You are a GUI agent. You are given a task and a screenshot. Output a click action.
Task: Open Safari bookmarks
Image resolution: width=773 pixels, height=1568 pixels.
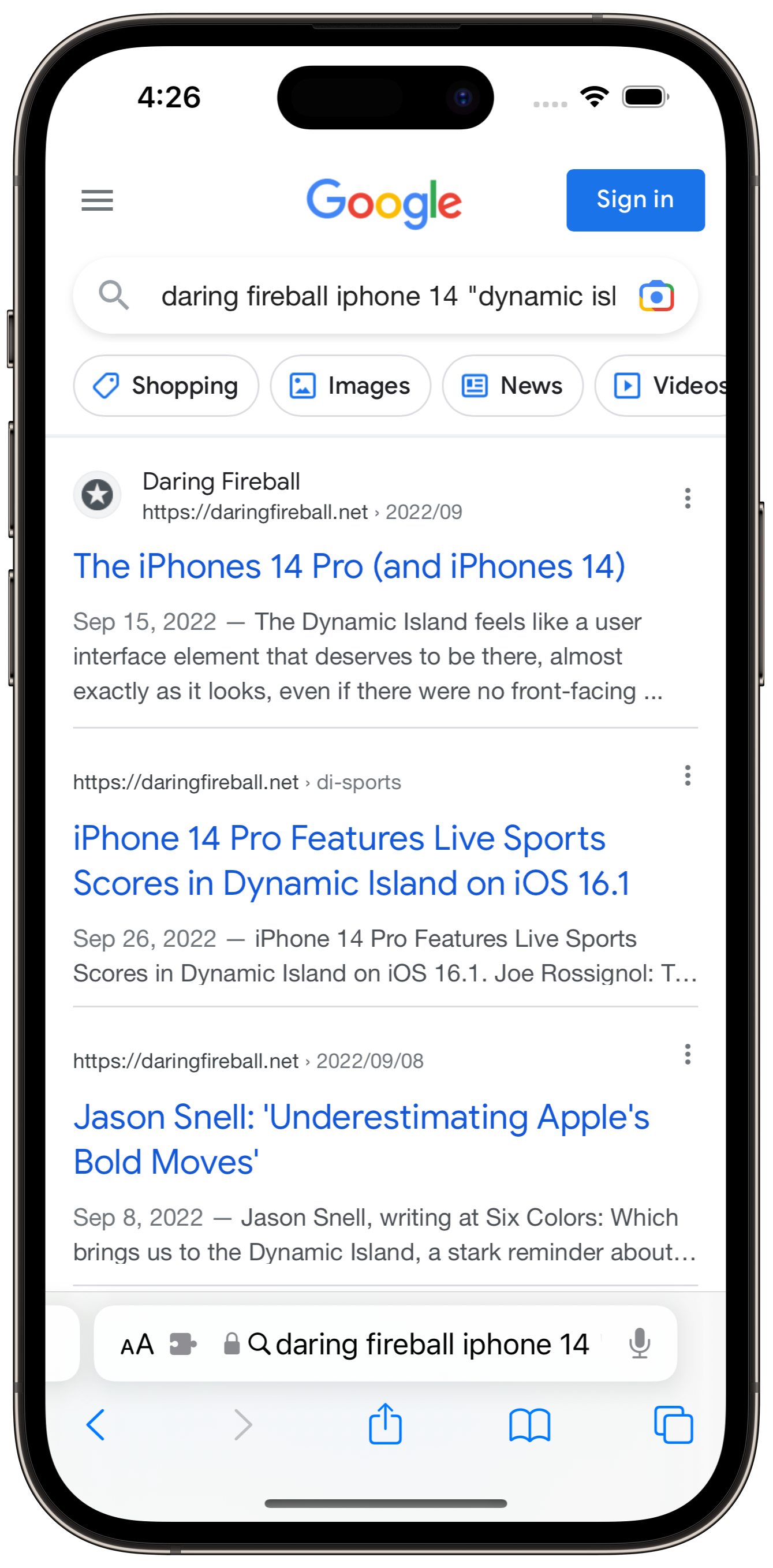pyautogui.click(x=529, y=1425)
